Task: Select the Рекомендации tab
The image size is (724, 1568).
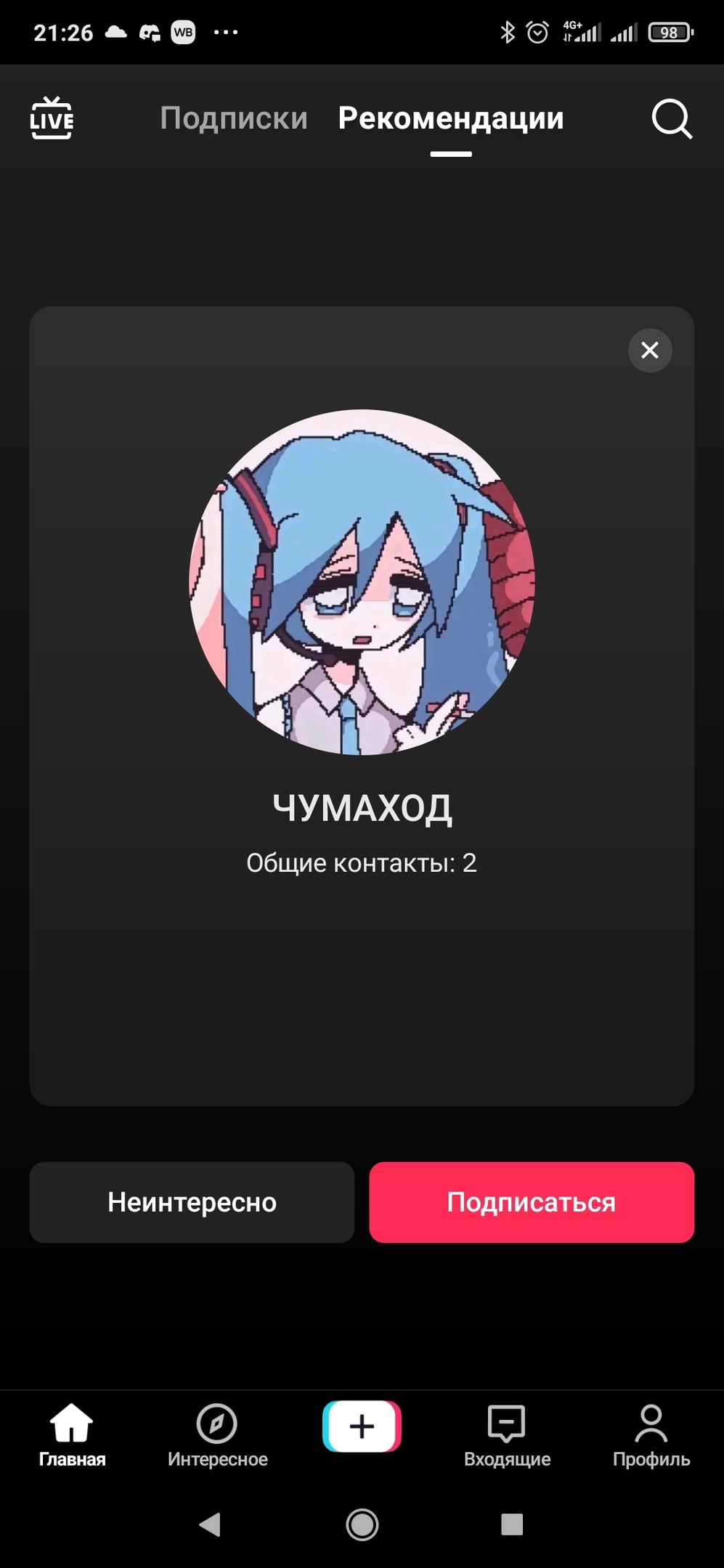Action: [x=451, y=118]
